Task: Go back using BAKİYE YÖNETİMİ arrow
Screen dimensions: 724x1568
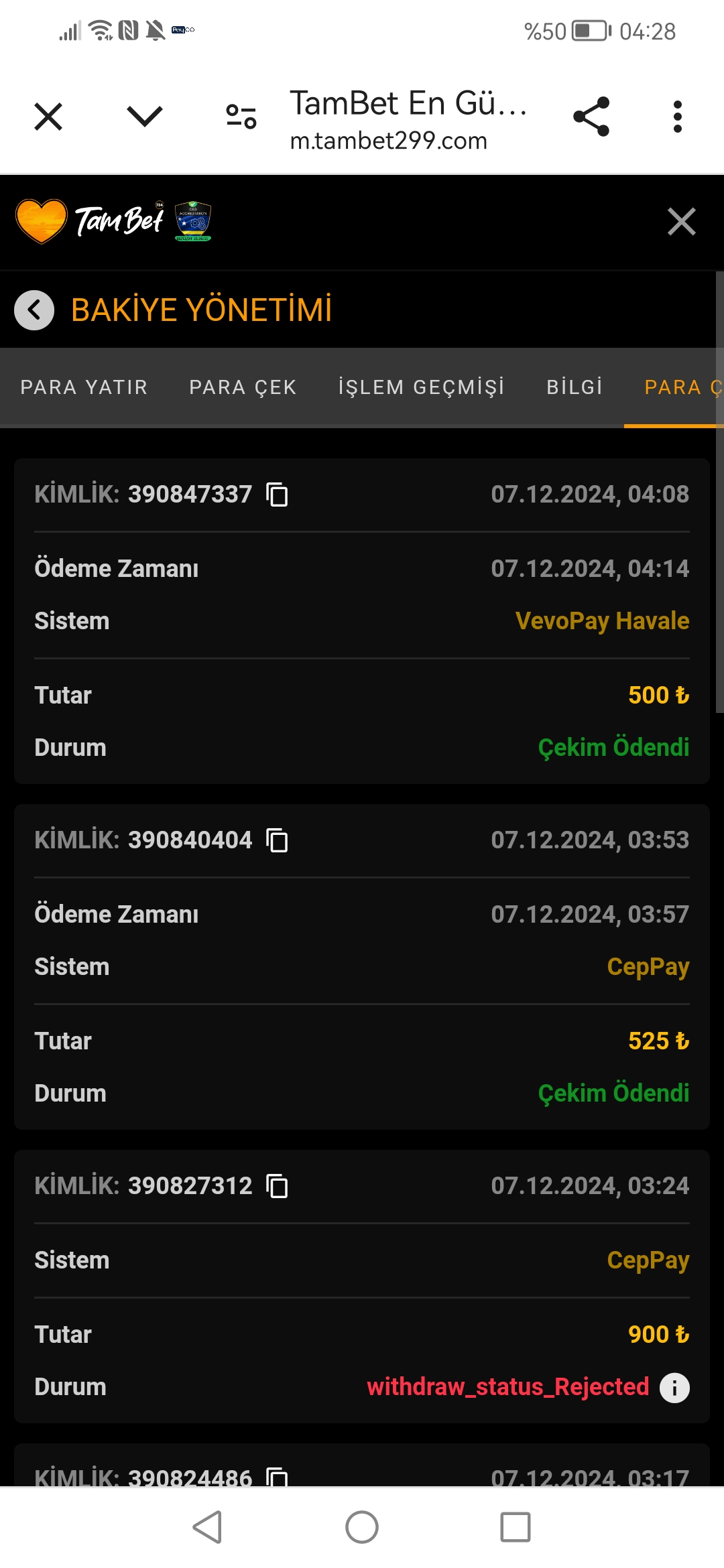Action: (33, 310)
